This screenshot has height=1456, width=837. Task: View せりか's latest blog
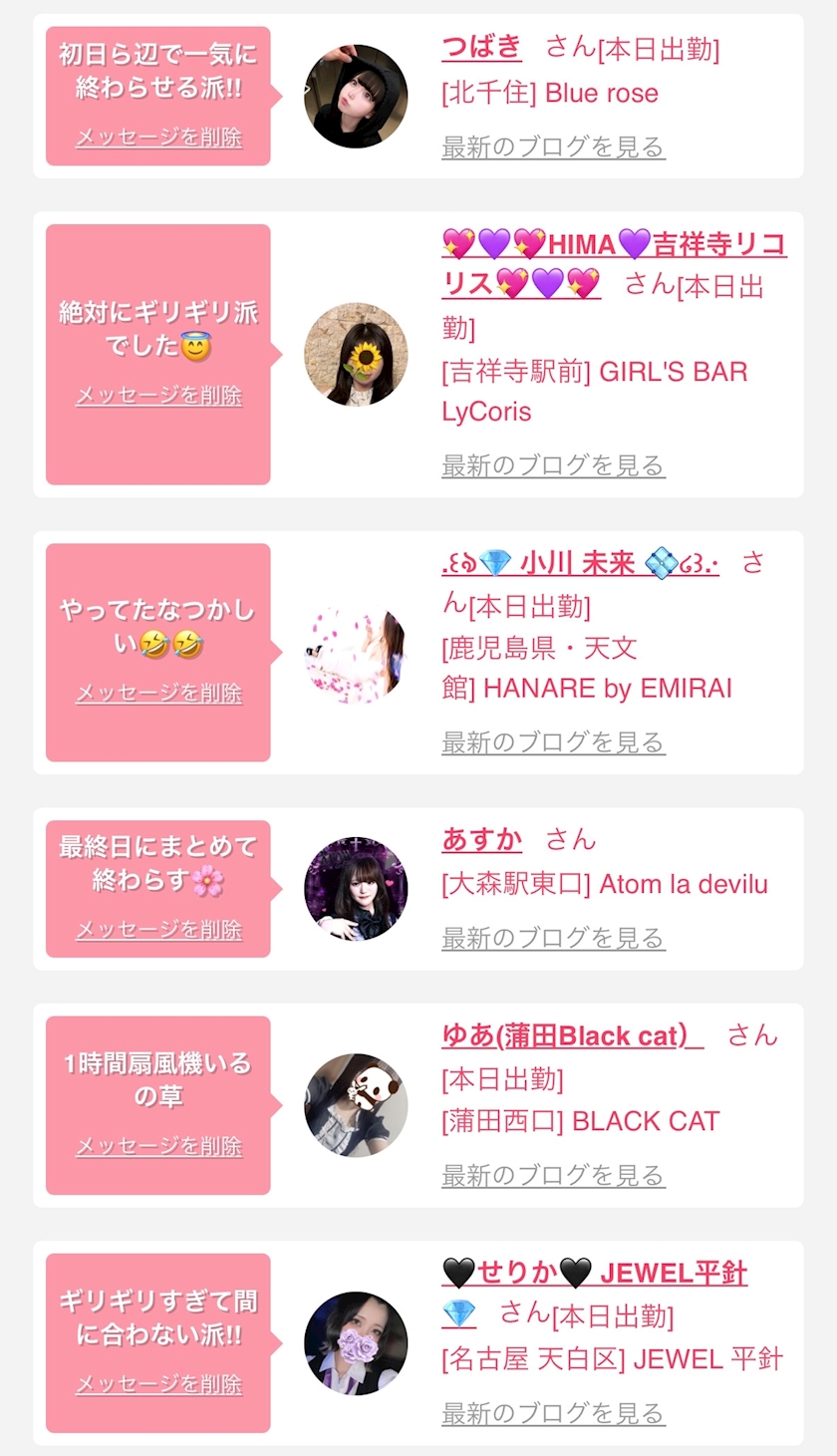tap(553, 1413)
